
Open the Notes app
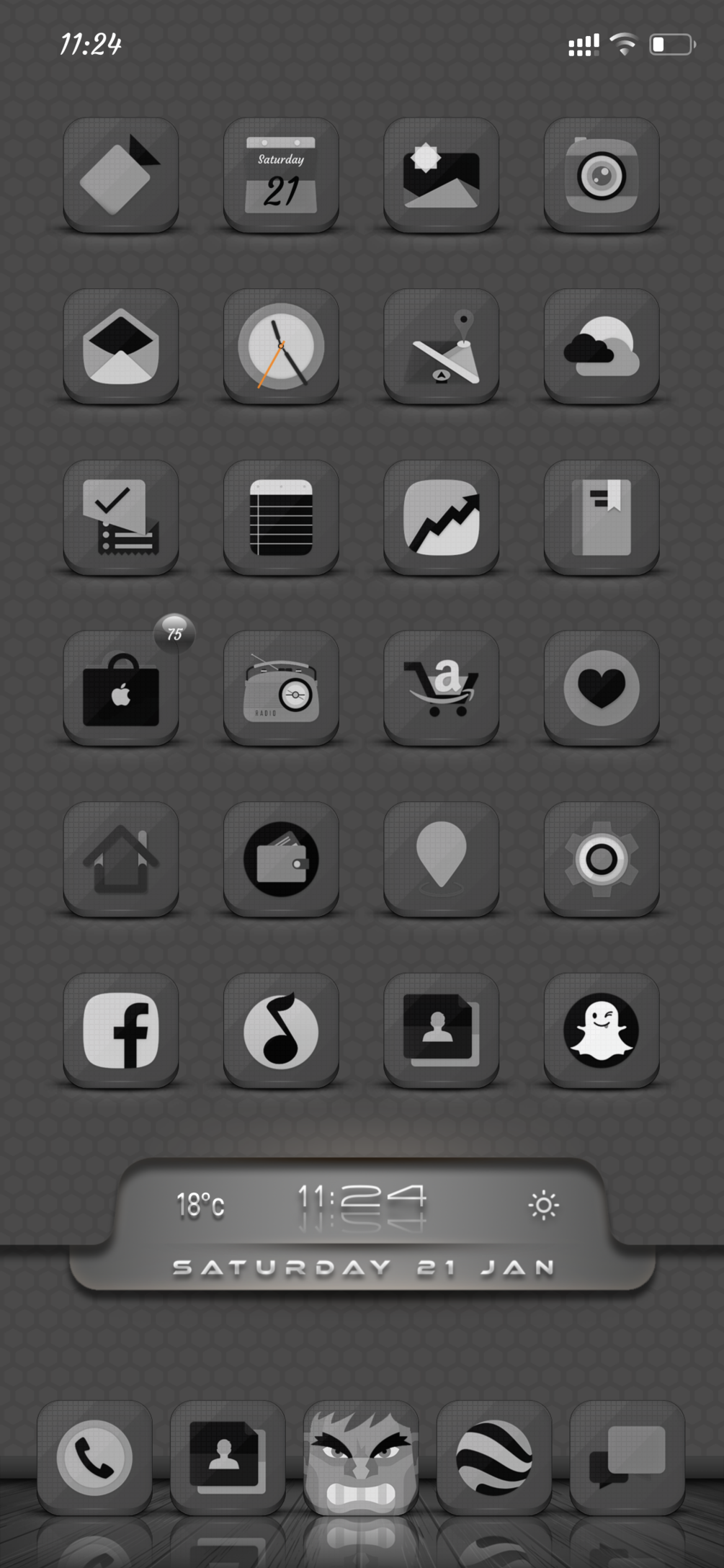click(281, 517)
